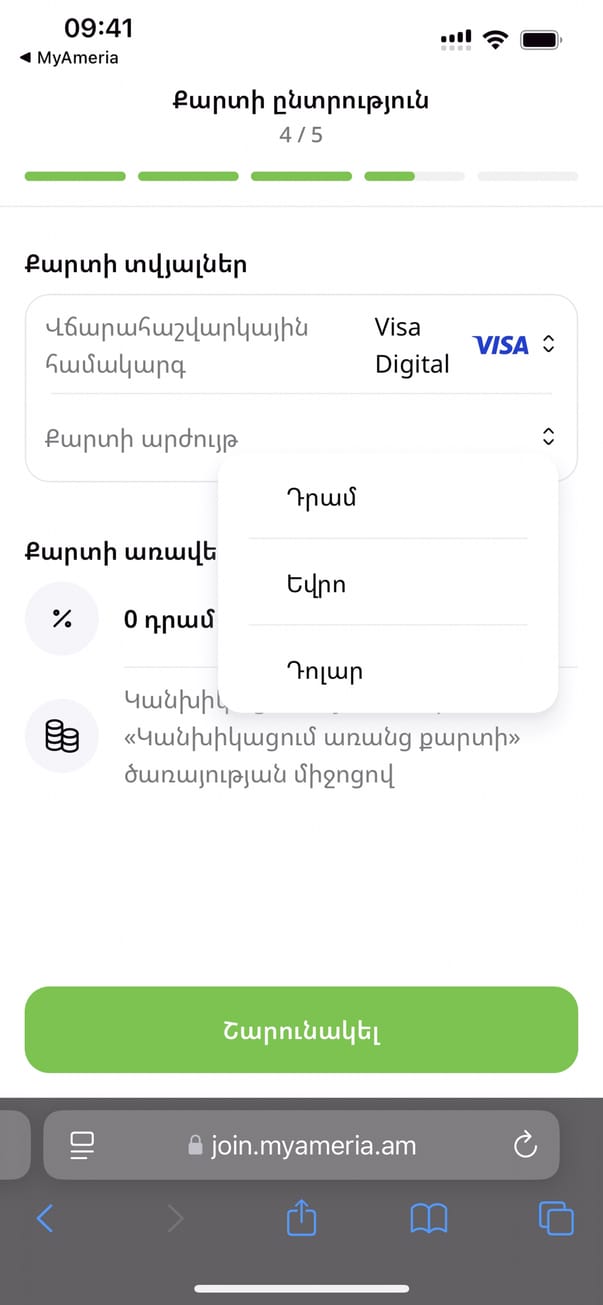Reload the join.myameria.am page
Viewport: 603px width, 1305px height.
click(525, 1145)
